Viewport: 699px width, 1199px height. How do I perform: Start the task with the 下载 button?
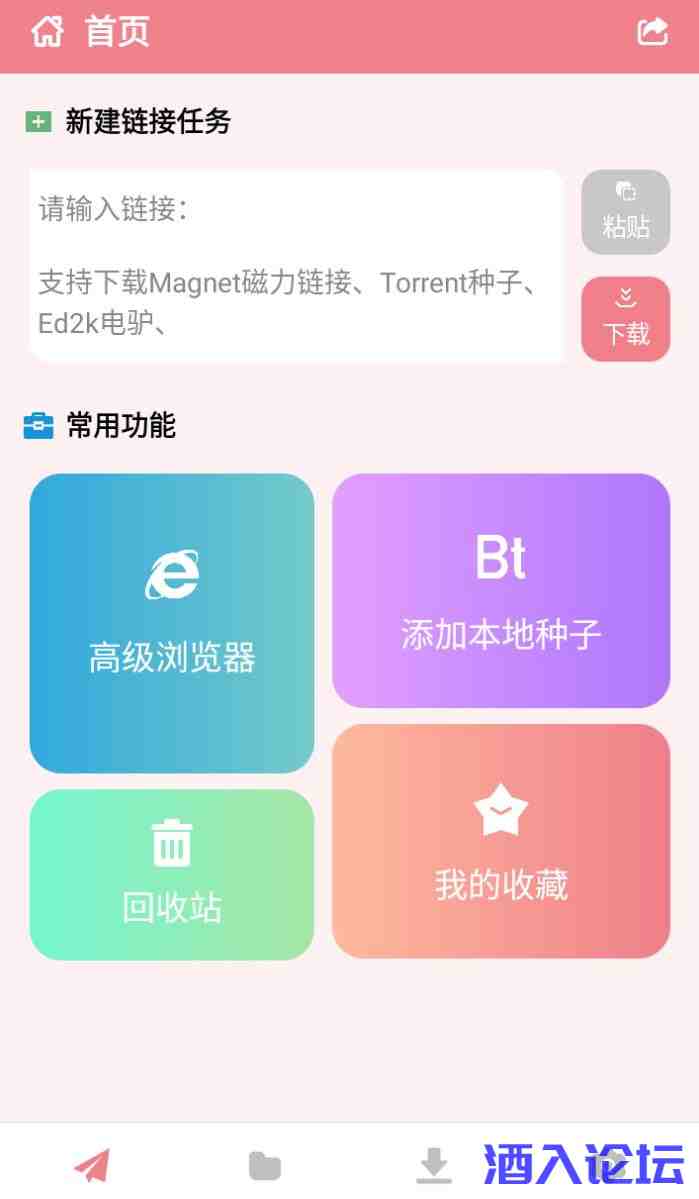pyautogui.click(x=626, y=319)
